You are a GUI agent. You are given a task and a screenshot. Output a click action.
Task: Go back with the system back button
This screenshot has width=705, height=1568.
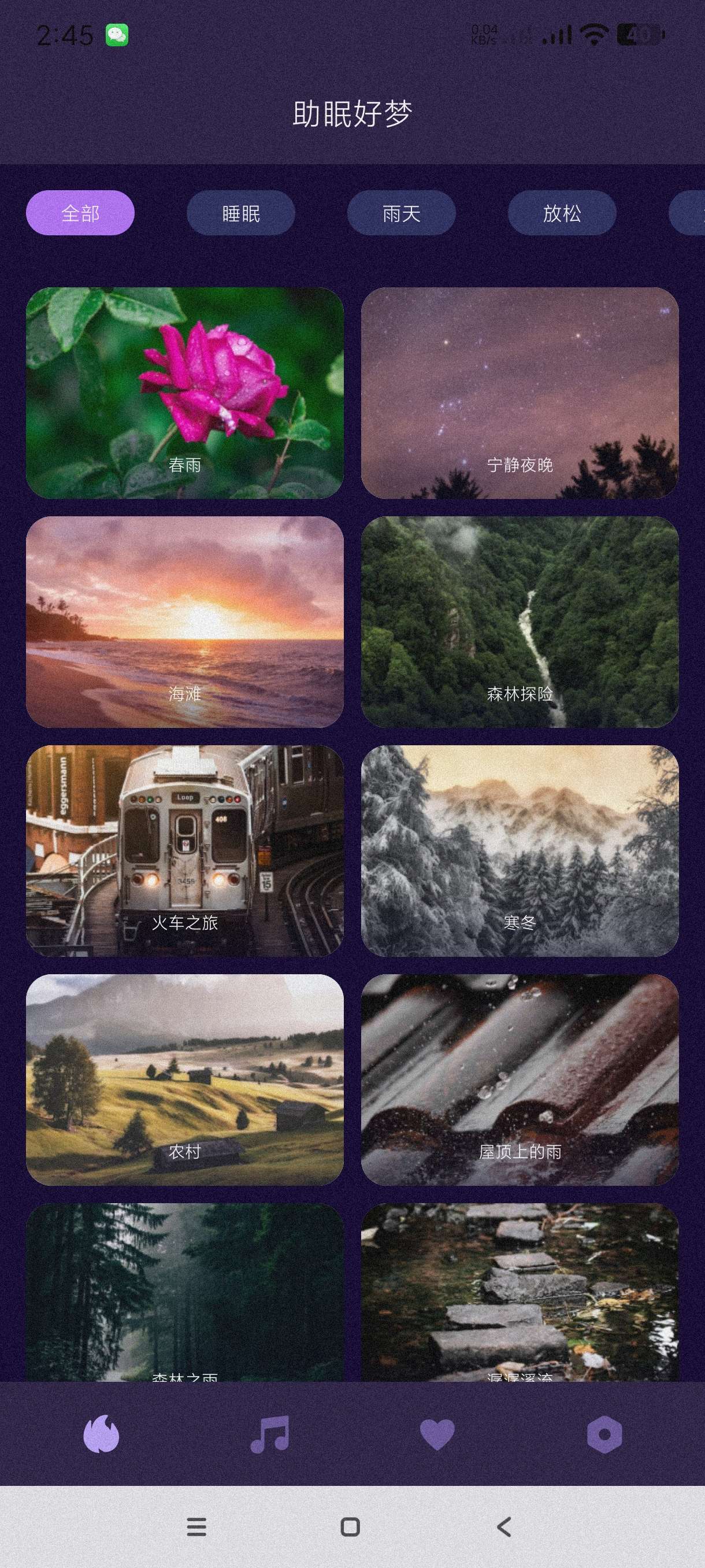(x=504, y=1526)
